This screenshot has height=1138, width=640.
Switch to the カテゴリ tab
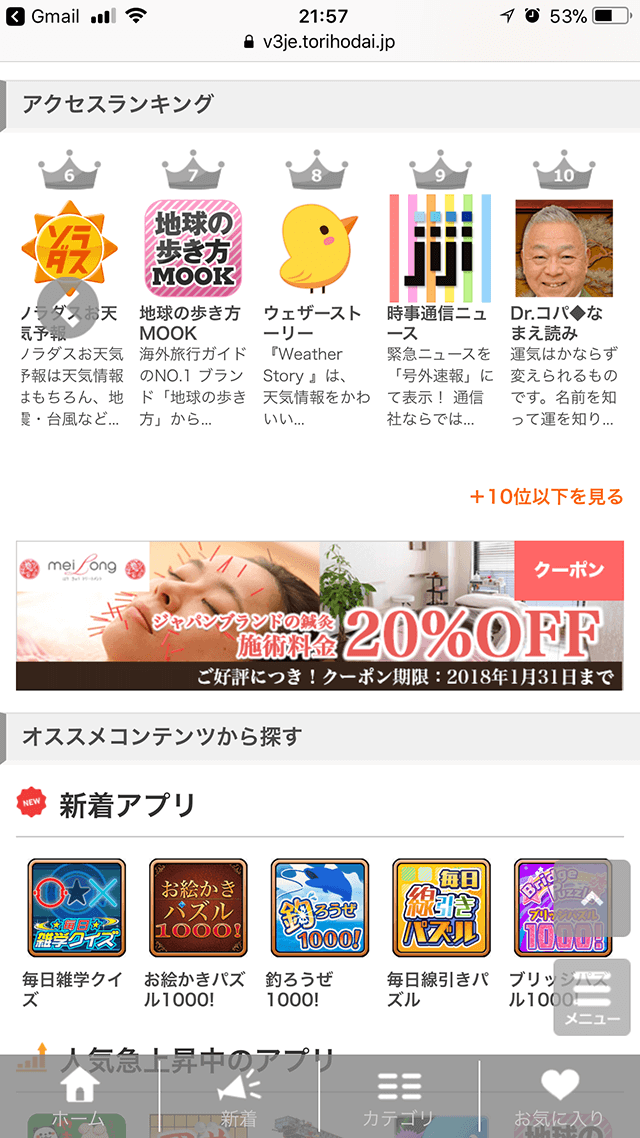tap(398, 1096)
